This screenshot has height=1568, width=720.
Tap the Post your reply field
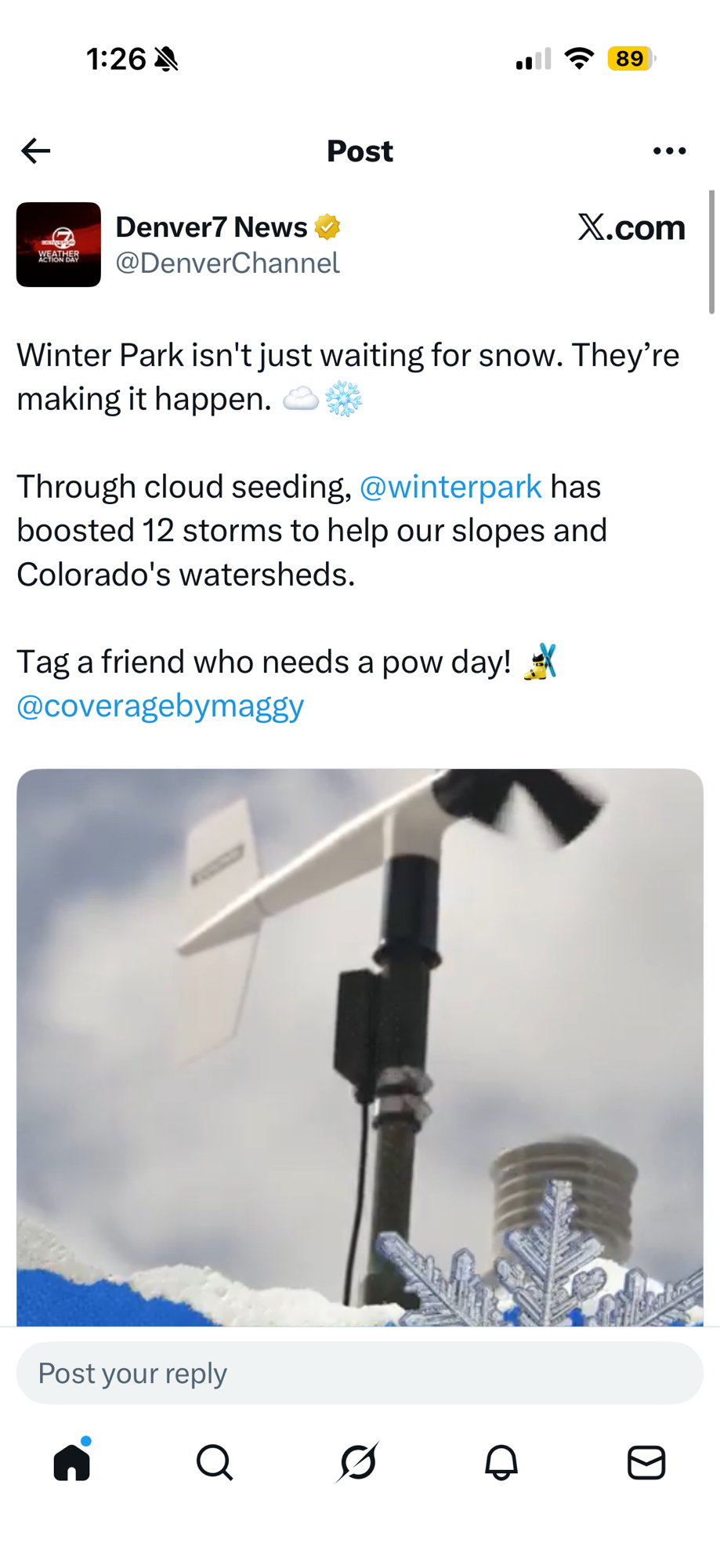360,1373
